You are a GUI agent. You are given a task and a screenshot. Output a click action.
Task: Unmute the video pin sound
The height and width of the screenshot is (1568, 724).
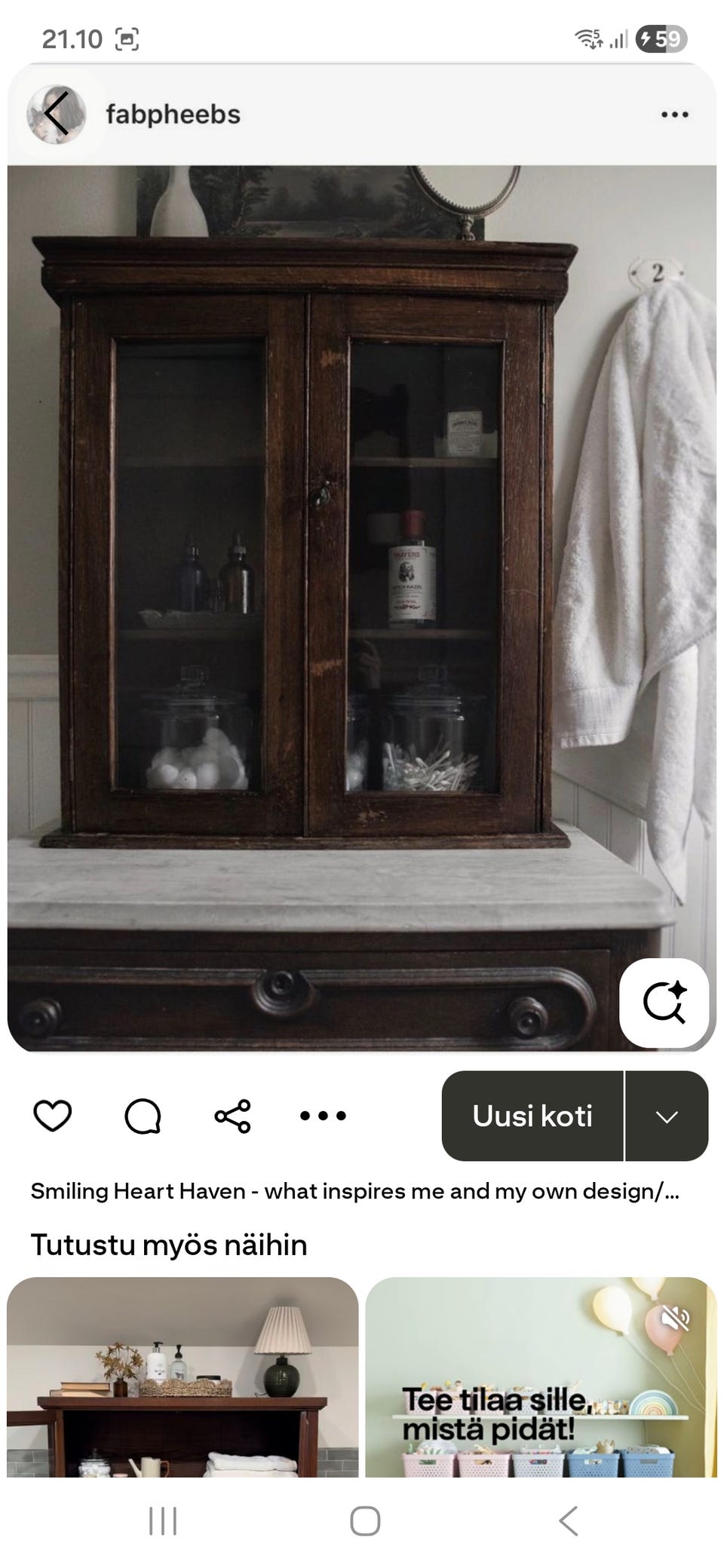[x=675, y=1317]
